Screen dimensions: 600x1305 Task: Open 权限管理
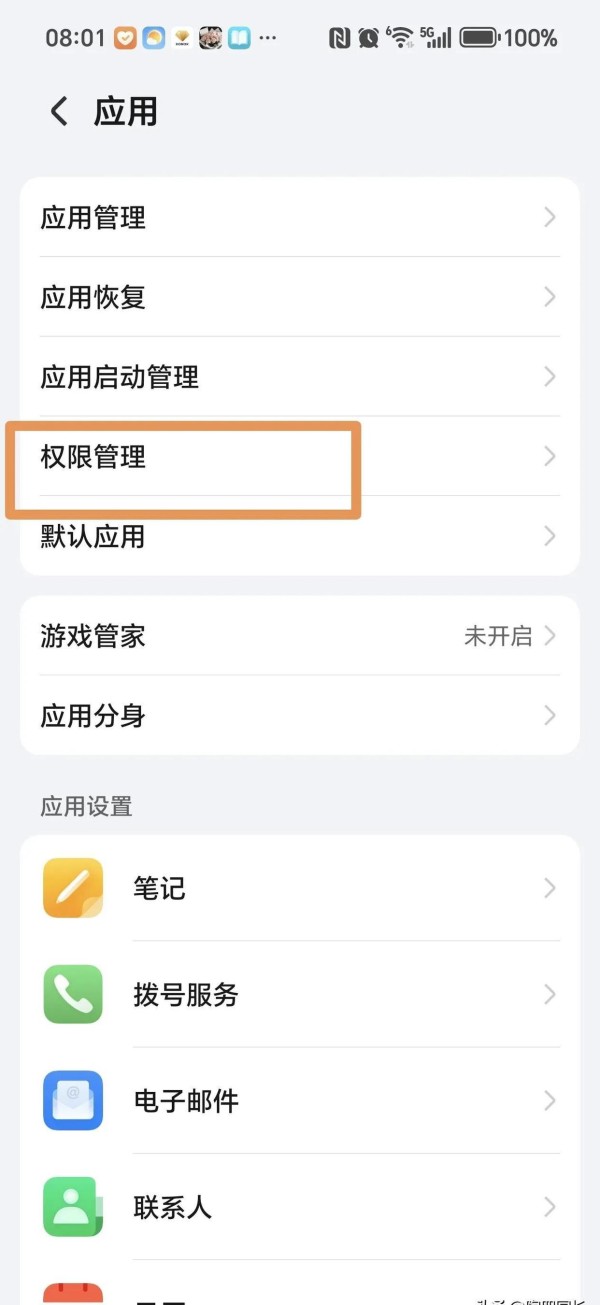(300, 457)
